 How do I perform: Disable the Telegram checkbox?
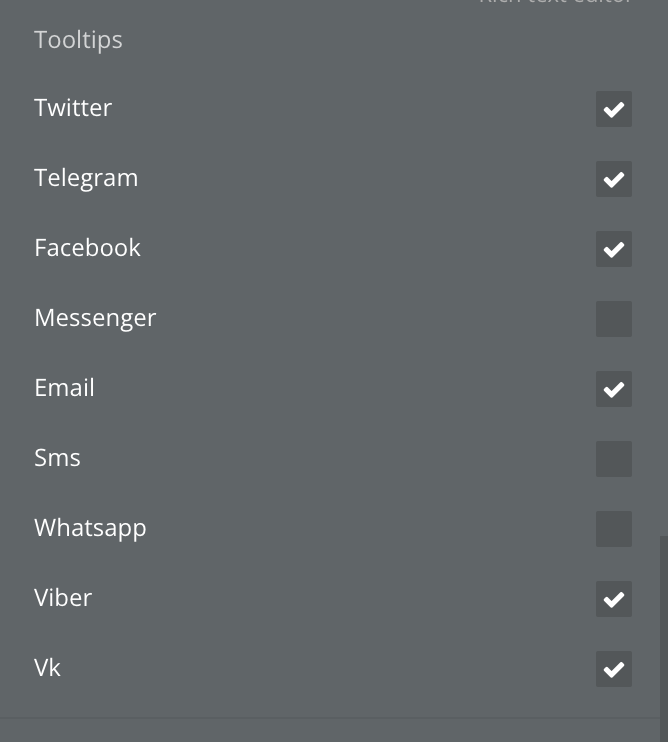(613, 179)
